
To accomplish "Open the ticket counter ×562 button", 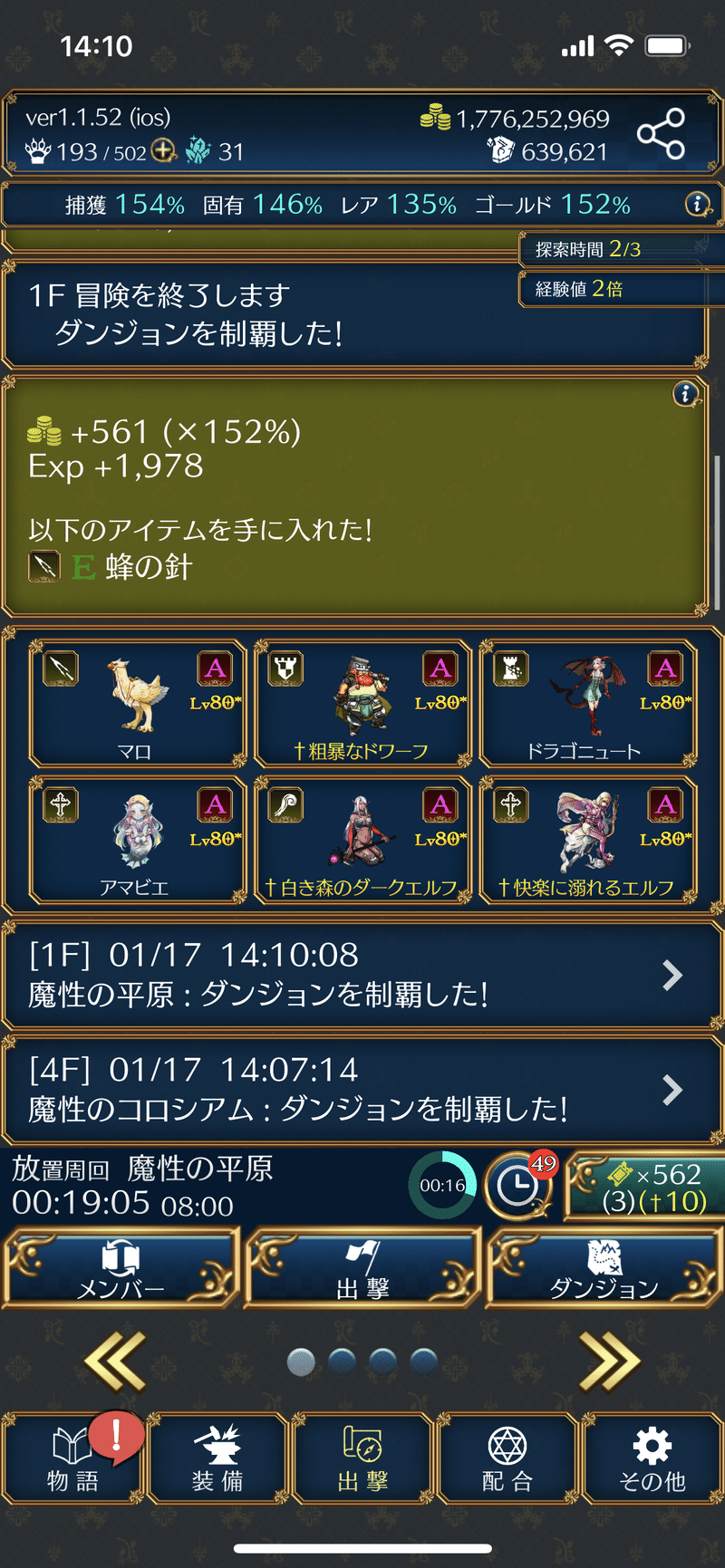I will pyautogui.click(x=645, y=1187).
